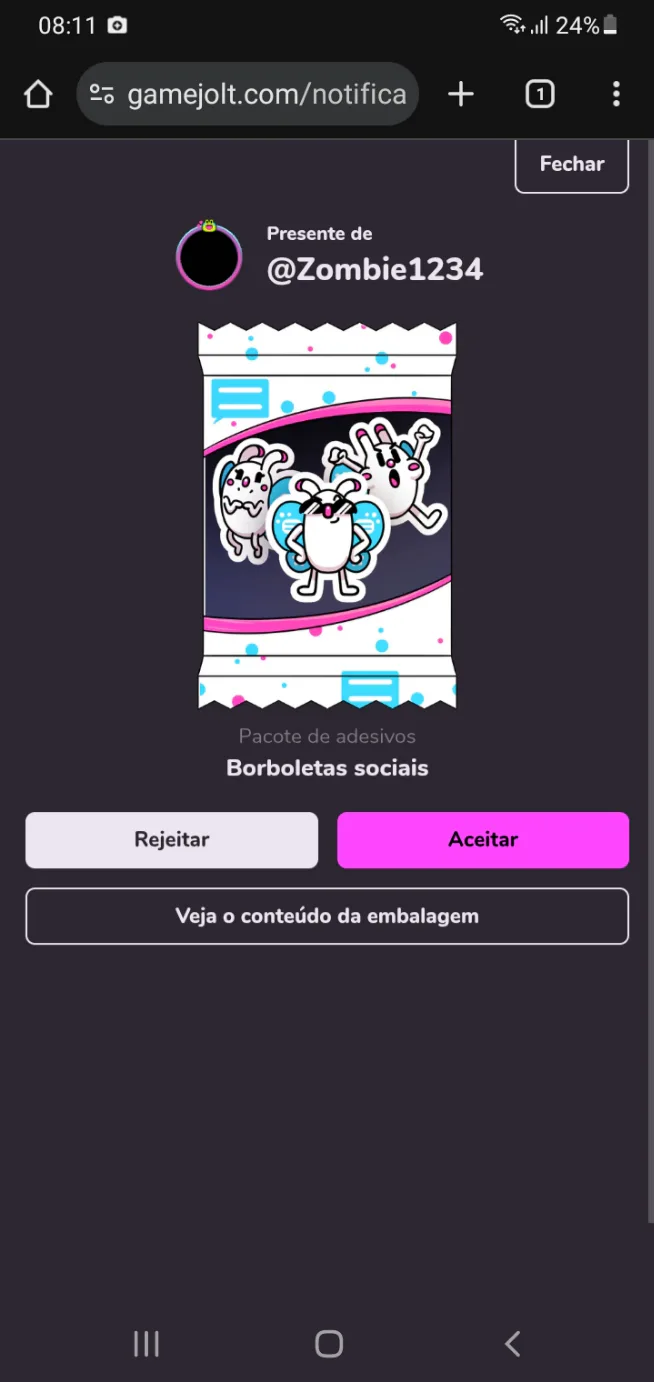View the package contents
The width and height of the screenshot is (654, 1382).
pyautogui.click(x=327, y=916)
